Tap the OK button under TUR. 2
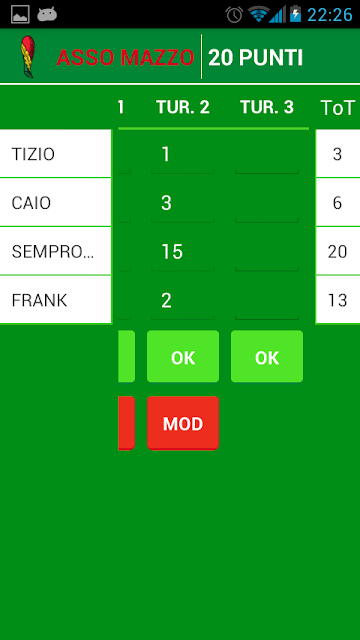This screenshot has width=360, height=640. (183, 356)
